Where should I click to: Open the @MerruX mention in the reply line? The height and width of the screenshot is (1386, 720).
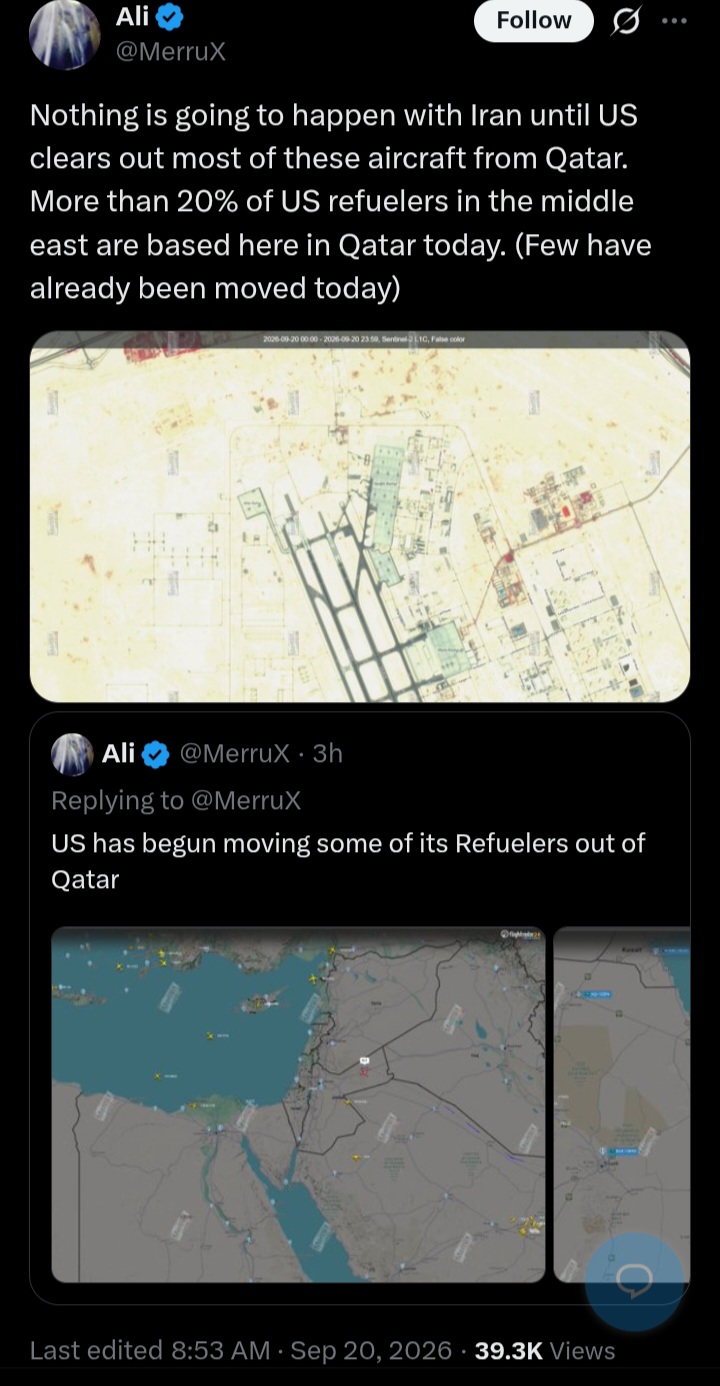(245, 800)
